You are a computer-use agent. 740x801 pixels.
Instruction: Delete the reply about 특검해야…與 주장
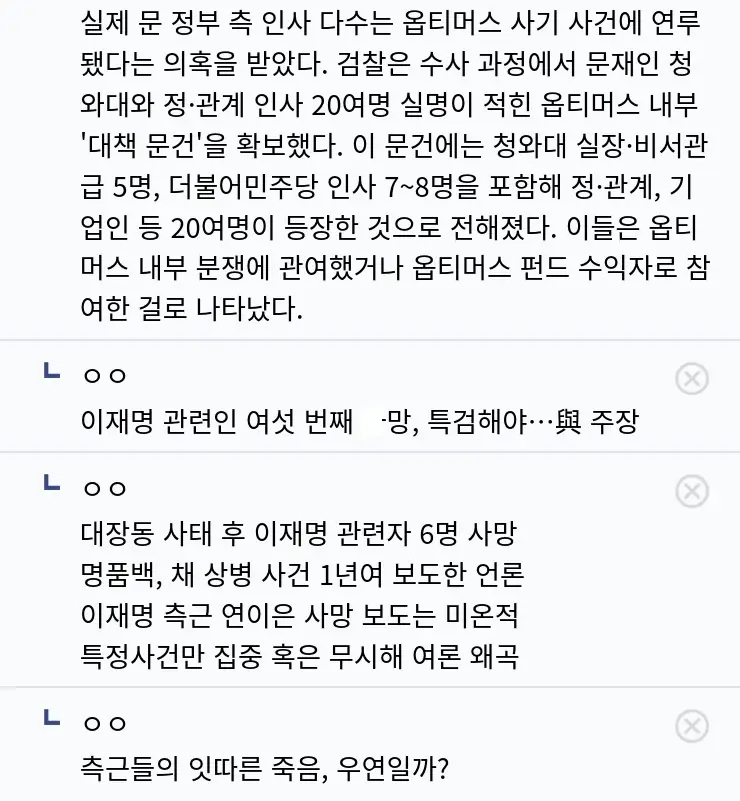point(692,378)
